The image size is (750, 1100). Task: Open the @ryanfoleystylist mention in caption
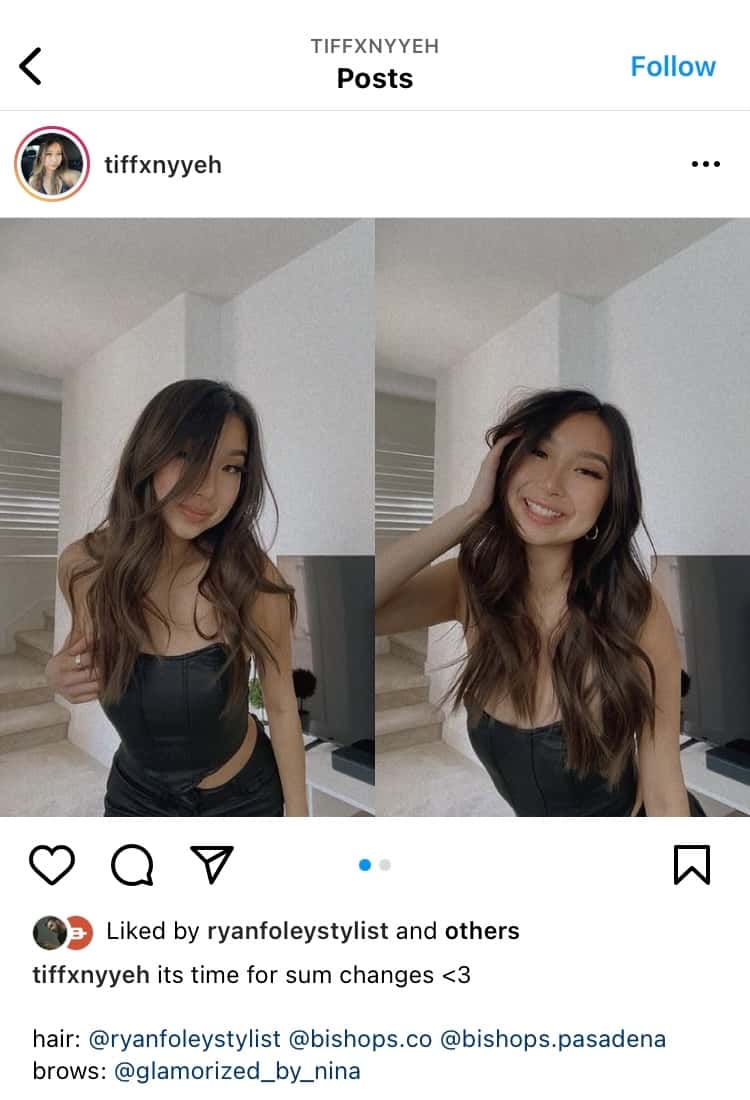pyautogui.click(x=184, y=1039)
